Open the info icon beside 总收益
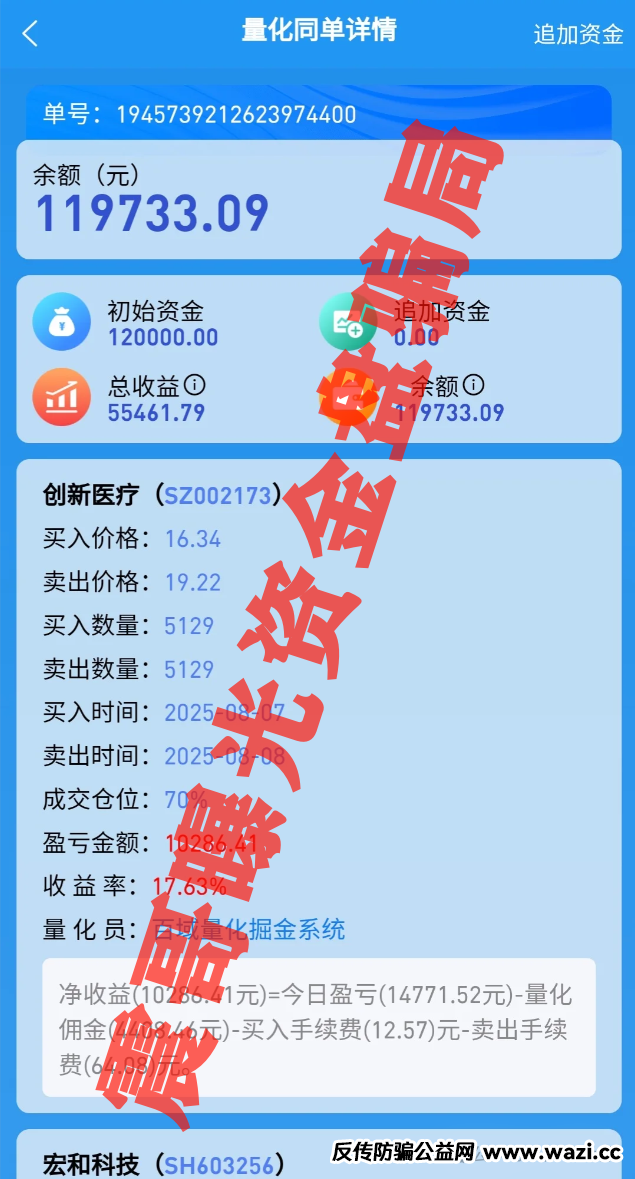 click(195, 385)
